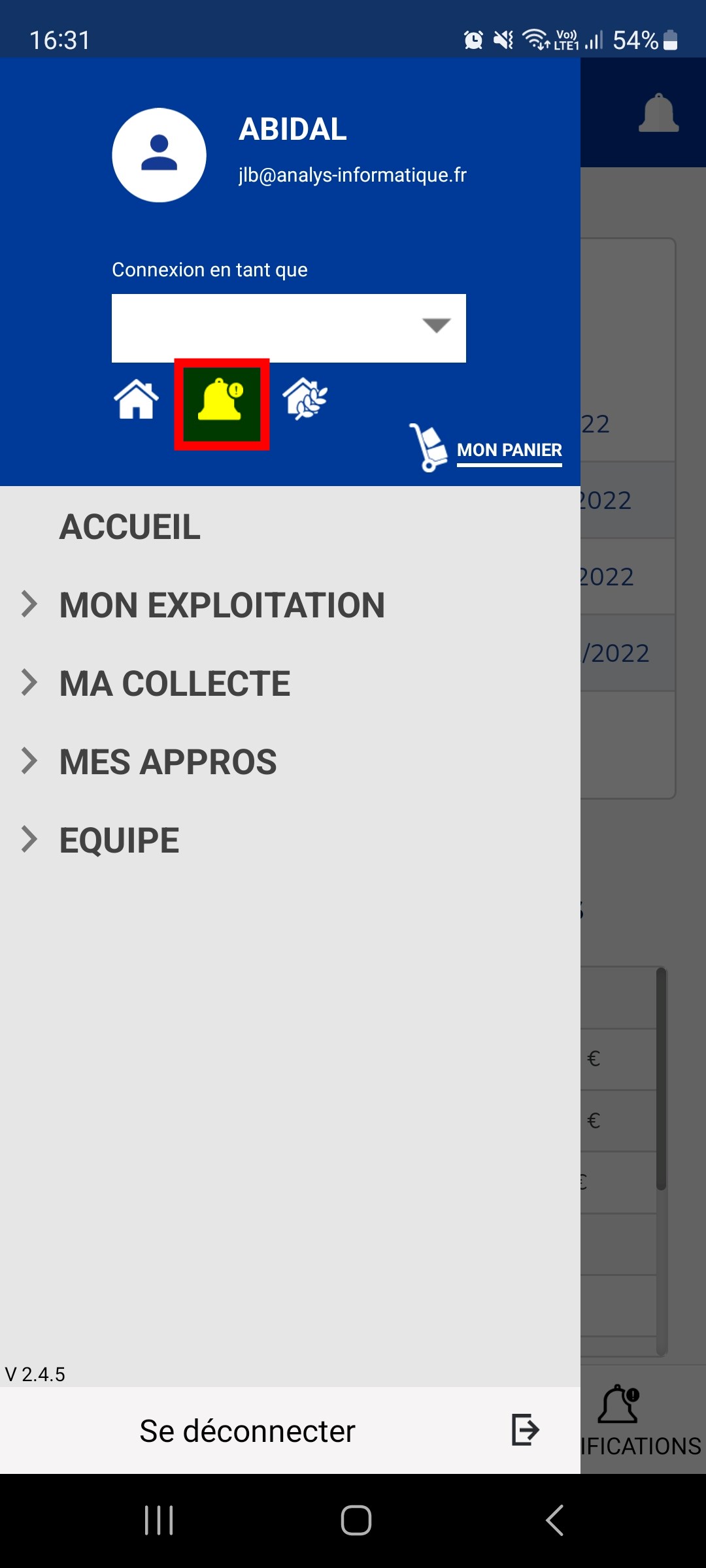Open the 'Connexion en tant que' dropdown
Image resolution: width=706 pixels, height=1568 pixels.
click(x=288, y=327)
